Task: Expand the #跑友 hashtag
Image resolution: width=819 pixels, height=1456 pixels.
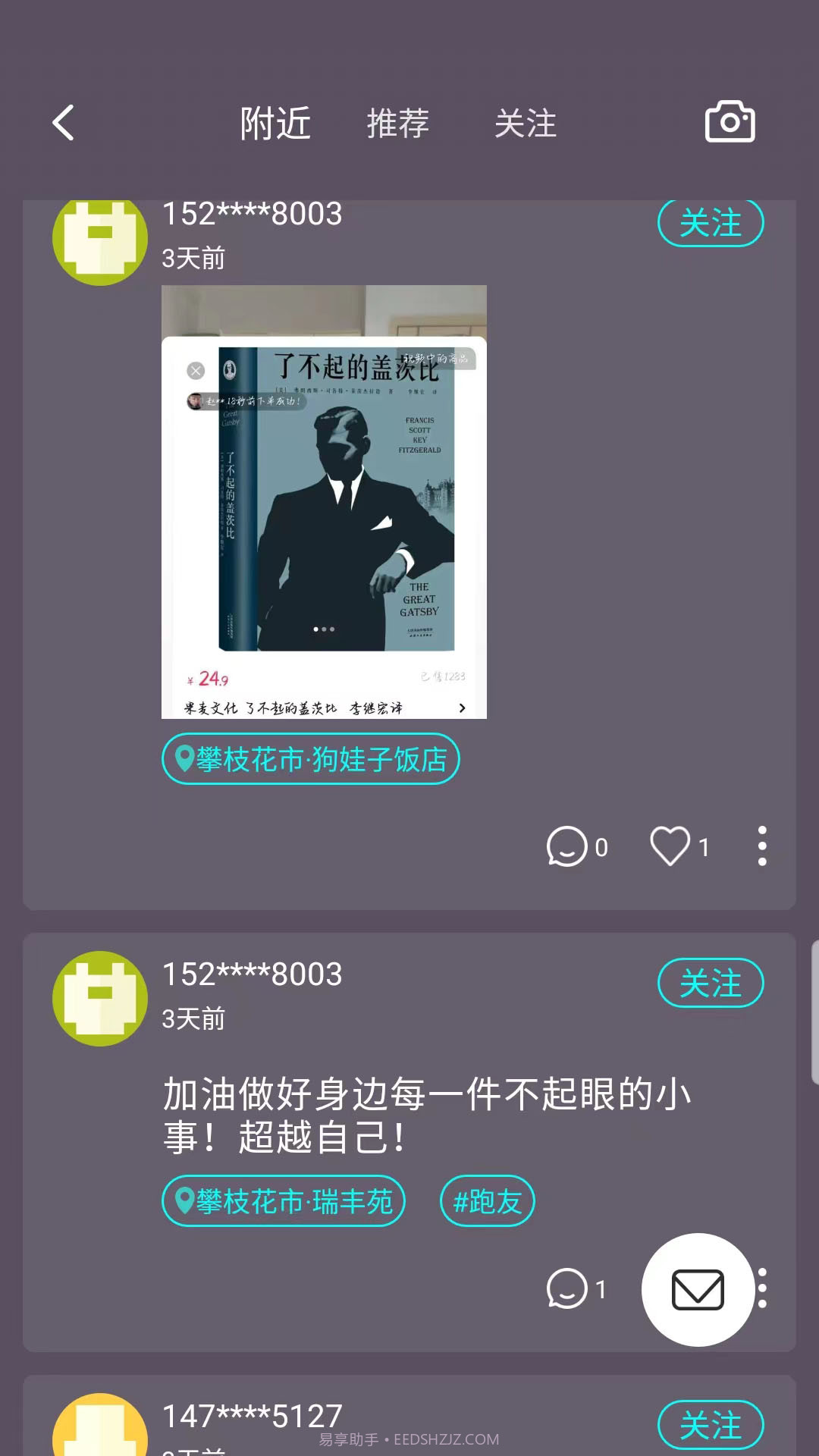Action: pos(487,1200)
